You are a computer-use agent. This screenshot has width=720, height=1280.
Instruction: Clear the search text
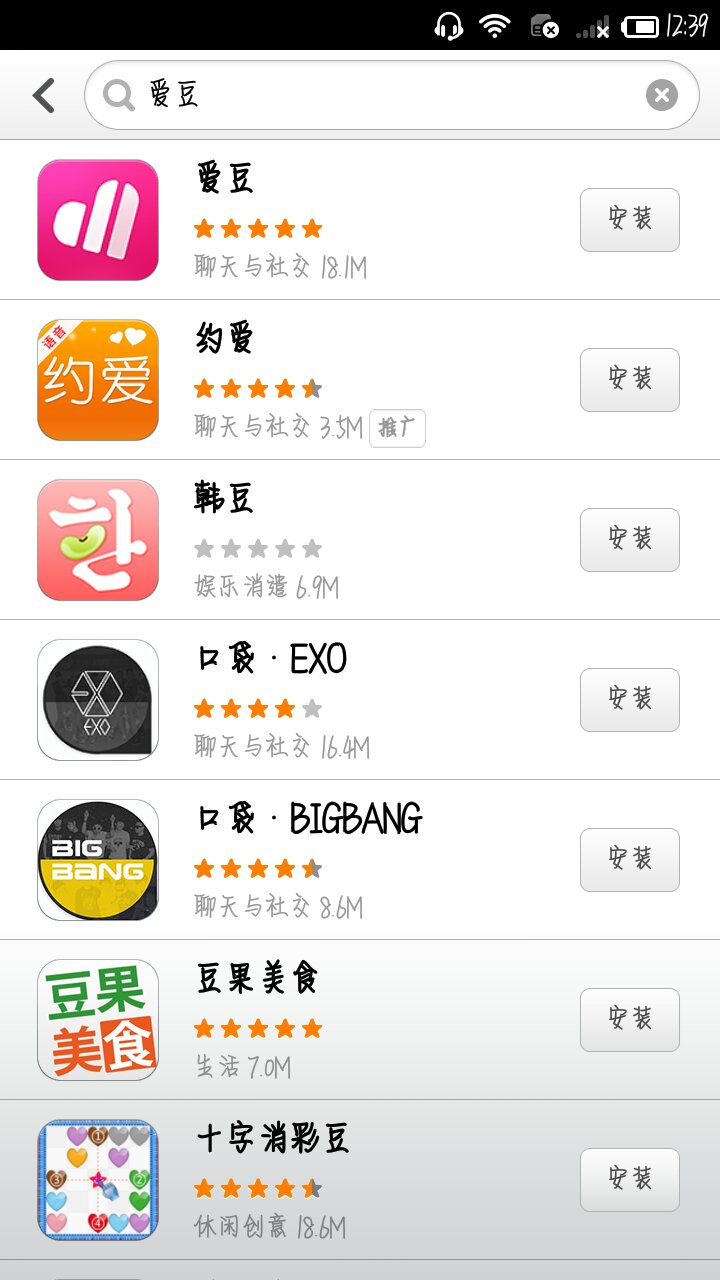click(x=661, y=95)
